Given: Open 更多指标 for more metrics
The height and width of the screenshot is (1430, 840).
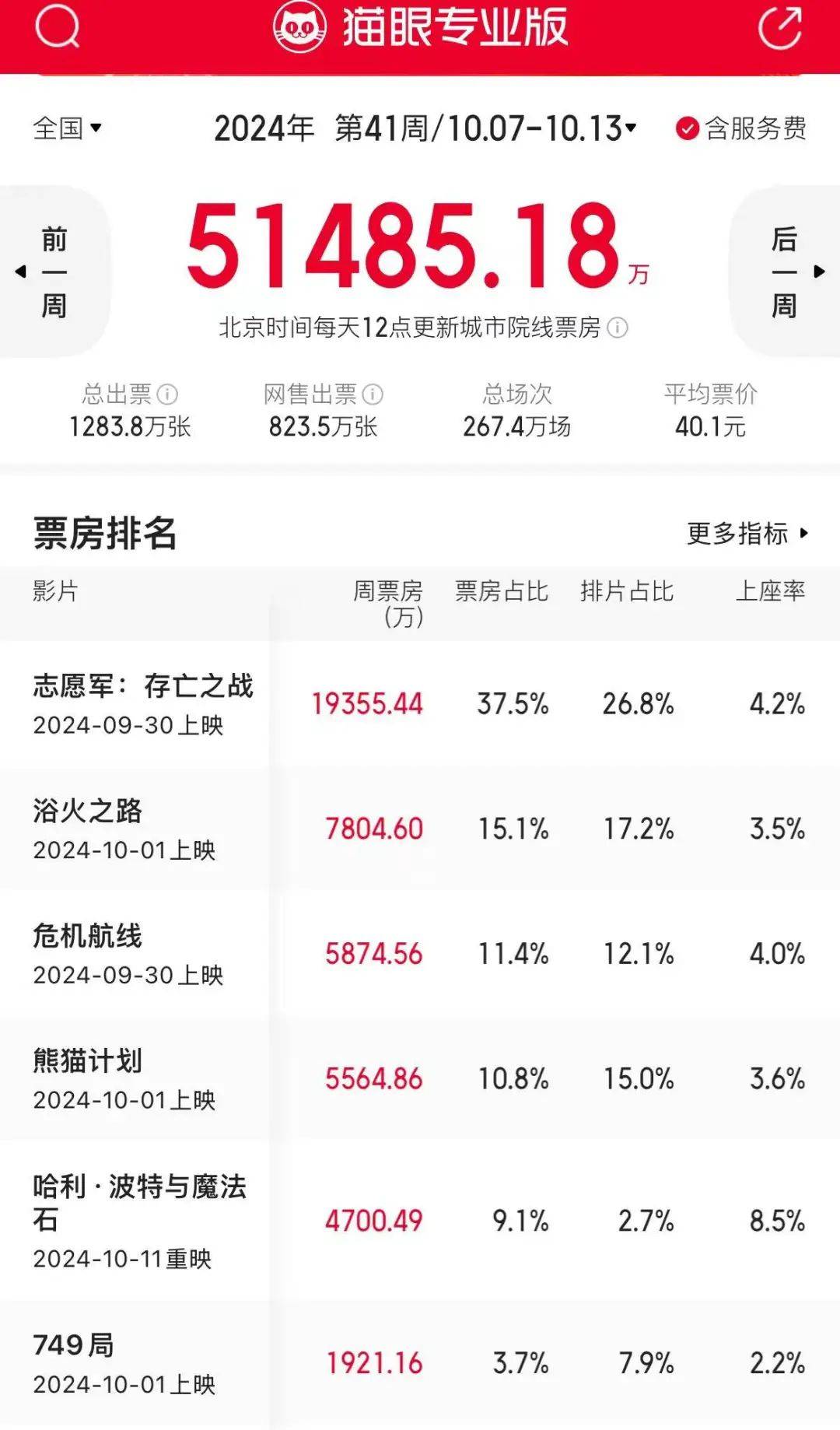Looking at the screenshot, I should tap(747, 534).
